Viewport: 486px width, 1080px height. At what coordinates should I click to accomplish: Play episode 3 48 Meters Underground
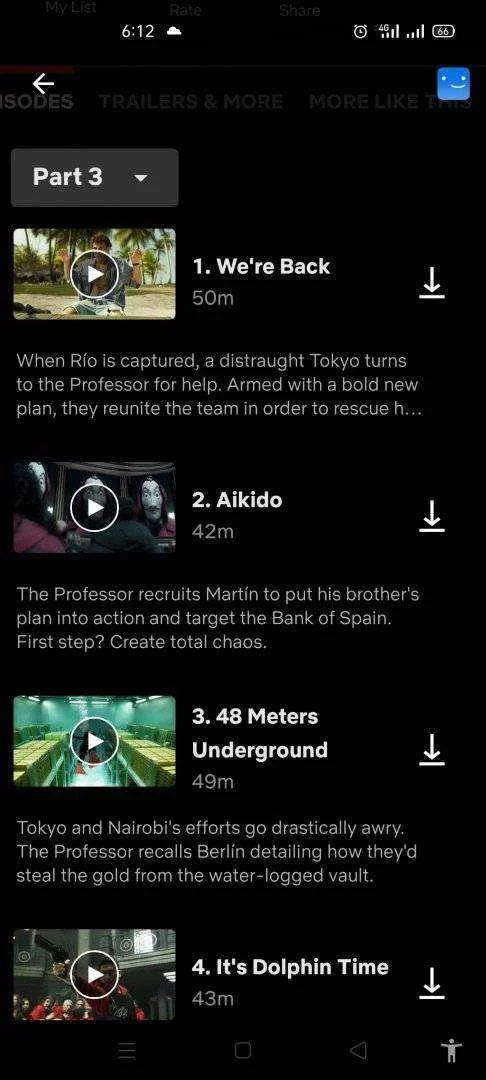94,741
